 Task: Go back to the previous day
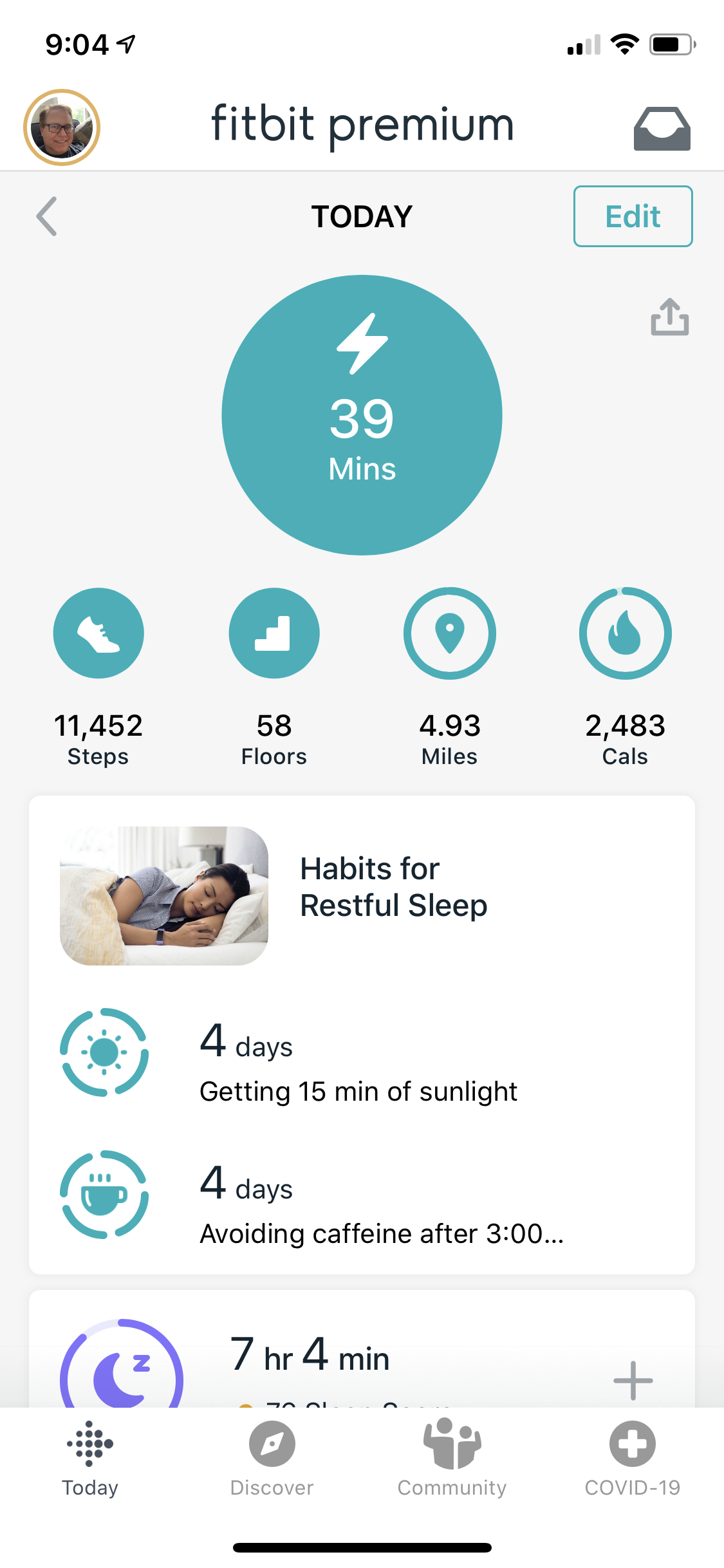tap(47, 216)
